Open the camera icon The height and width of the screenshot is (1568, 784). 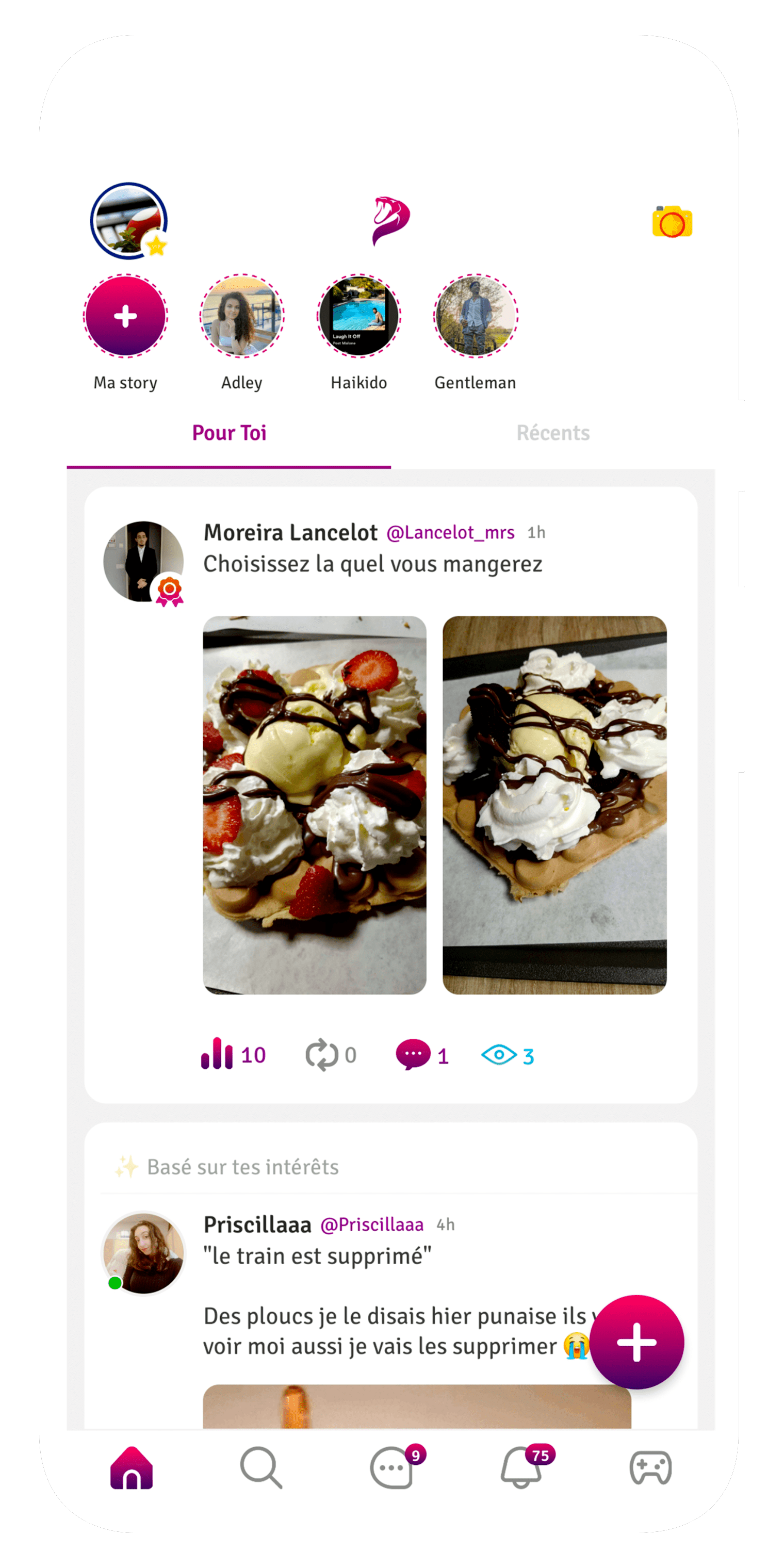tap(672, 222)
